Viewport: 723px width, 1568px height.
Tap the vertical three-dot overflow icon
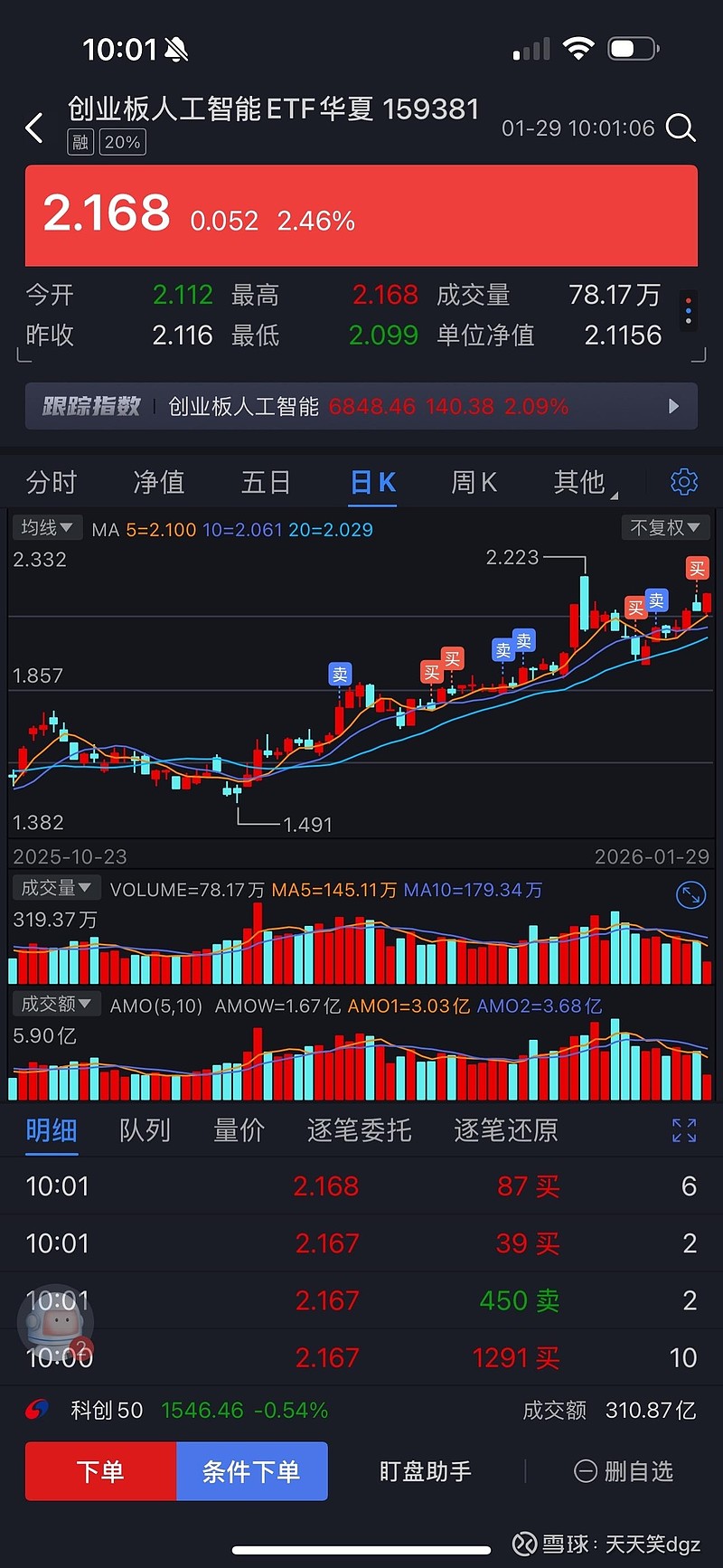(688, 310)
